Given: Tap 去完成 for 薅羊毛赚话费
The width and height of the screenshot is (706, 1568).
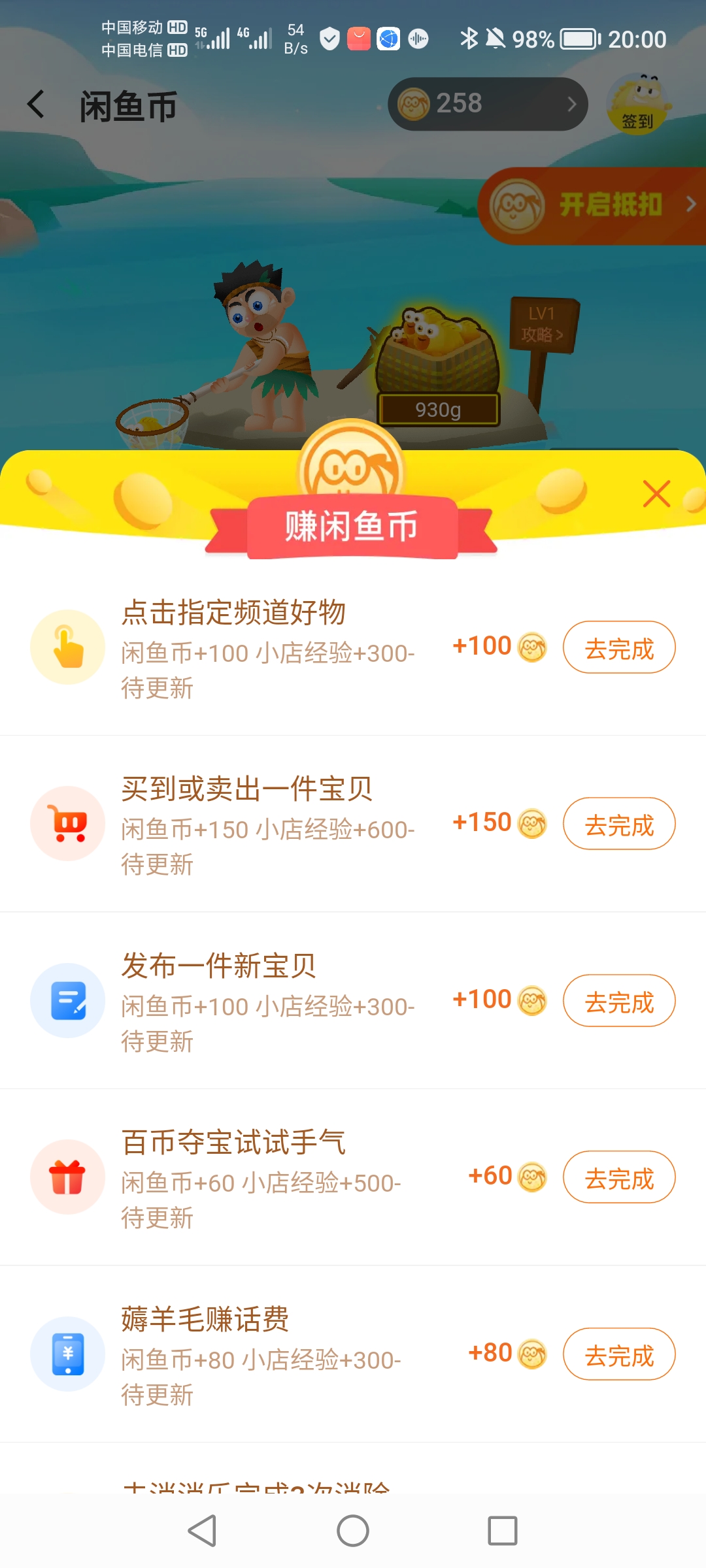Looking at the screenshot, I should pos(618,1354).
